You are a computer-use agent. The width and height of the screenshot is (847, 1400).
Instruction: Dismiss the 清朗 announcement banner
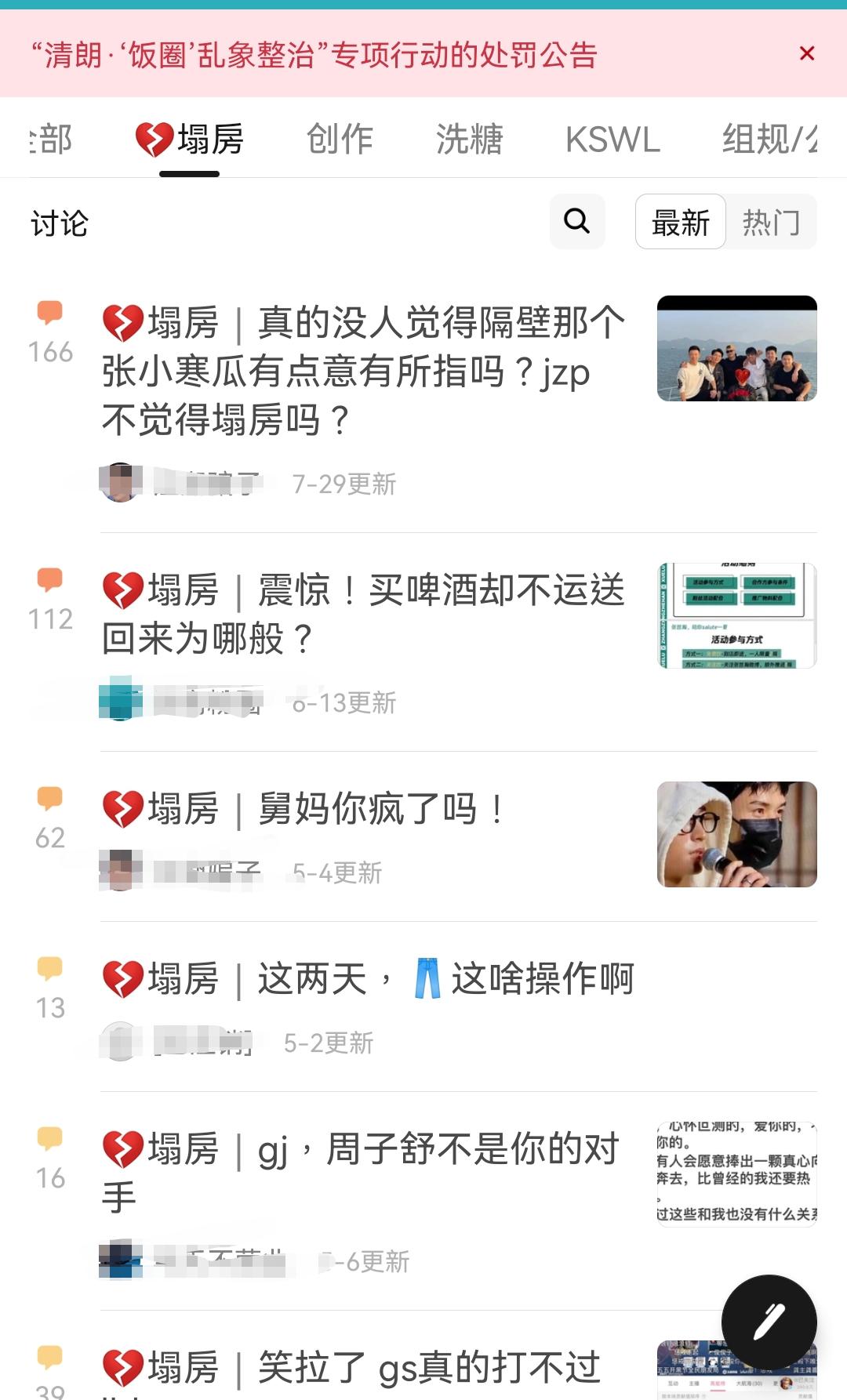[x=806, y=53]
